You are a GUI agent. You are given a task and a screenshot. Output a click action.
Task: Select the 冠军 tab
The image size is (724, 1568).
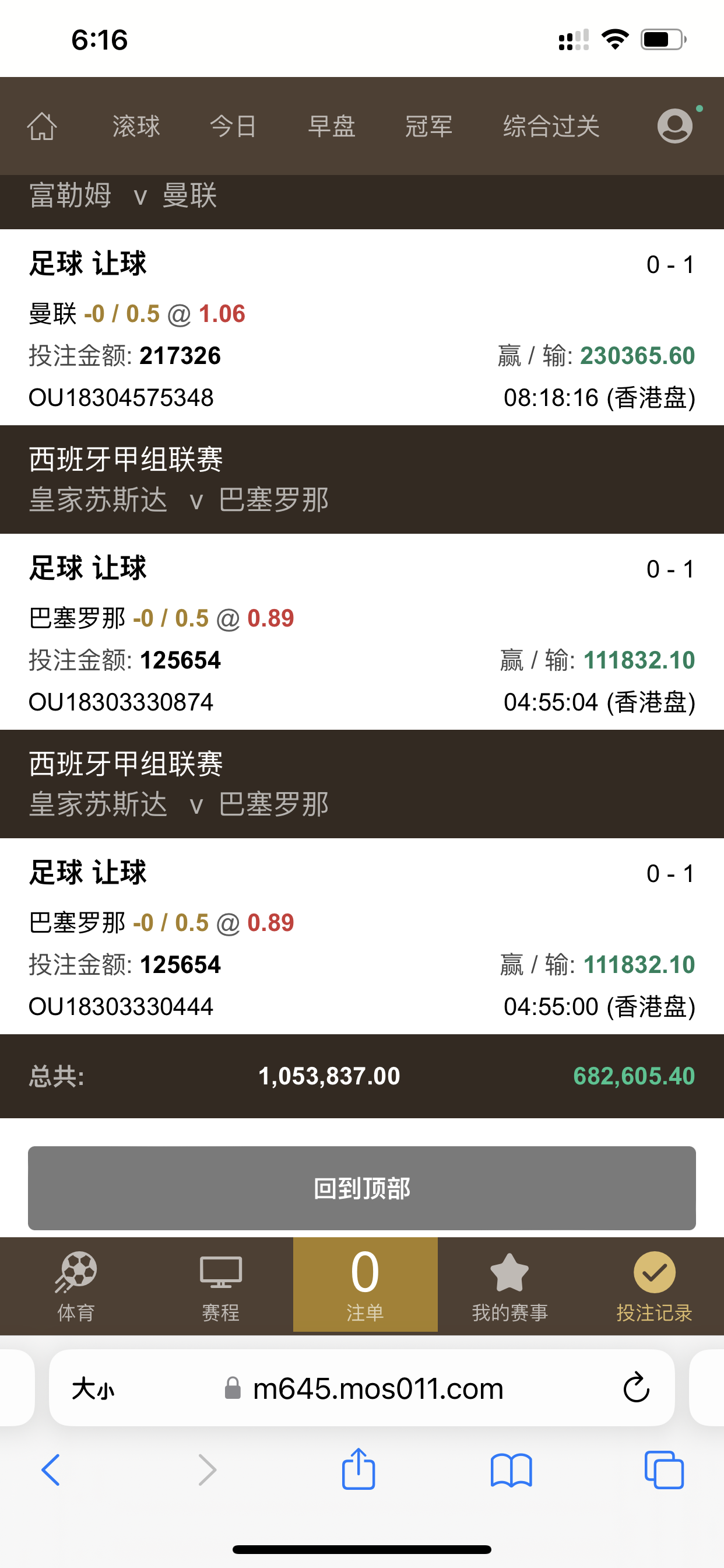point(428,126)
